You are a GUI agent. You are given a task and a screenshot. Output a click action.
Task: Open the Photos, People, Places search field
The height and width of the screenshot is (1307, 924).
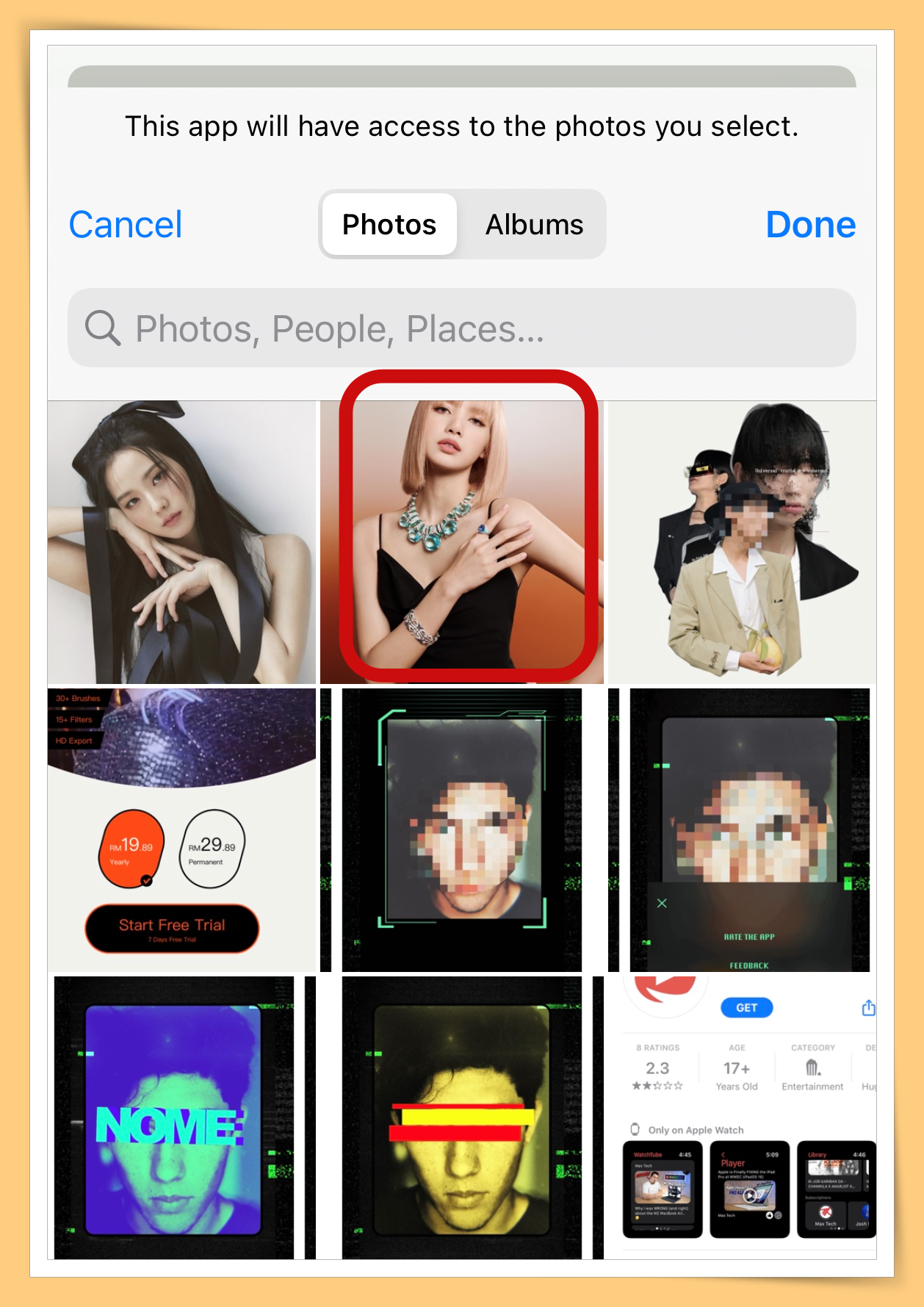(x=461, y=328)
